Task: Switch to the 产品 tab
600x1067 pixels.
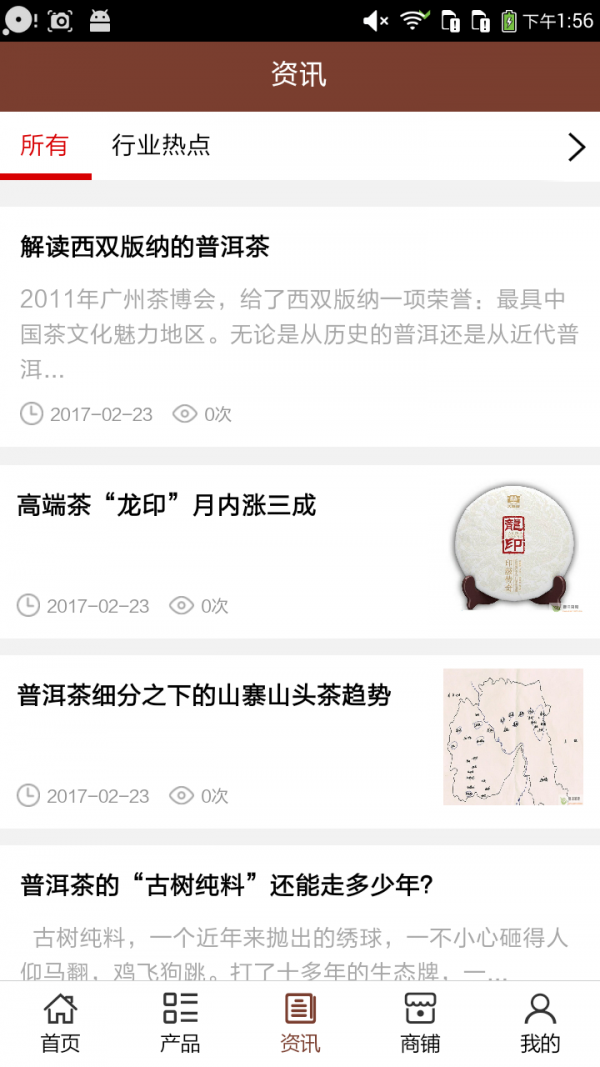Action: coord(180,1023)
